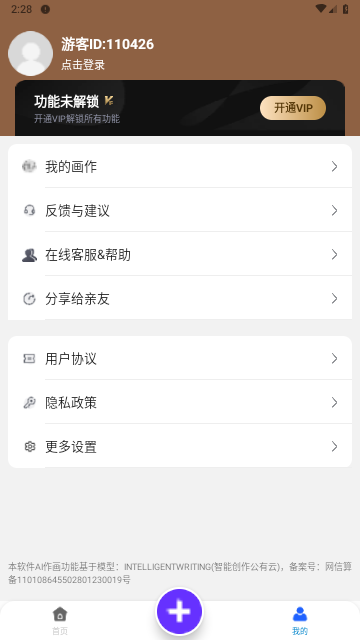
Task: Open 更多设置
Action: click(x=180, y=446)
